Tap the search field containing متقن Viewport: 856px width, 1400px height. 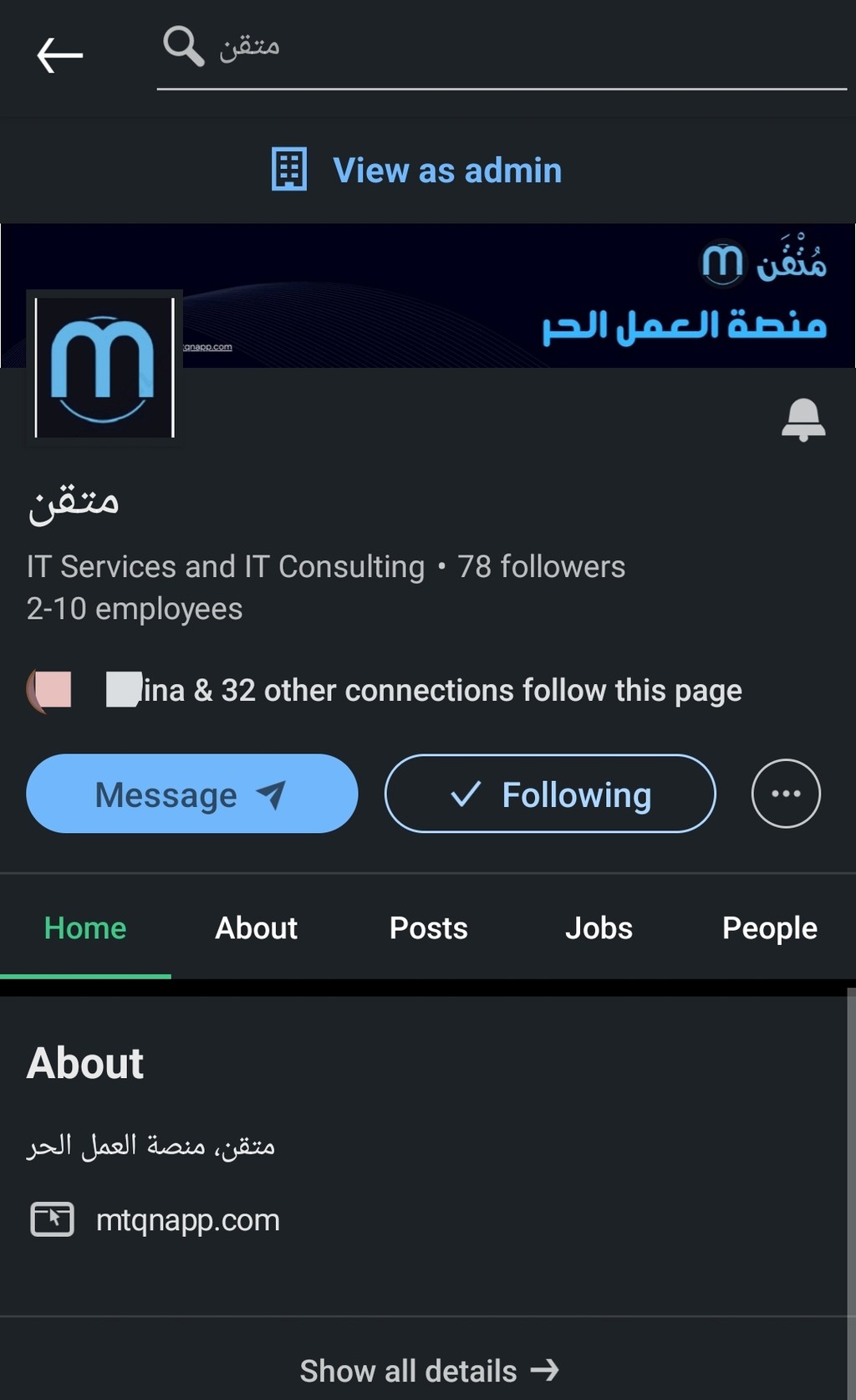pos(502,47)
